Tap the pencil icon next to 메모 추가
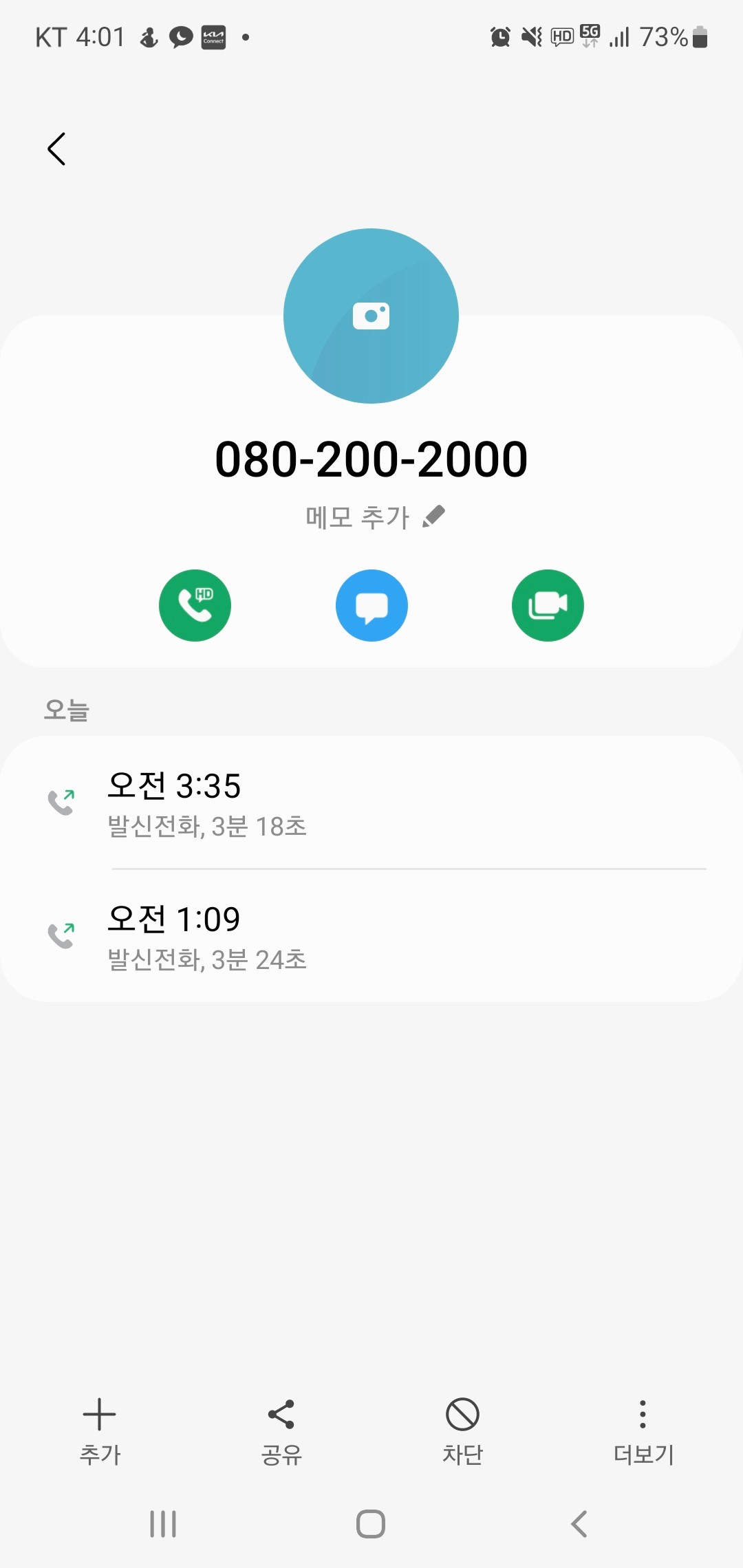The height and width of the screenshot is (1568, 743). [x=434, y=517]
